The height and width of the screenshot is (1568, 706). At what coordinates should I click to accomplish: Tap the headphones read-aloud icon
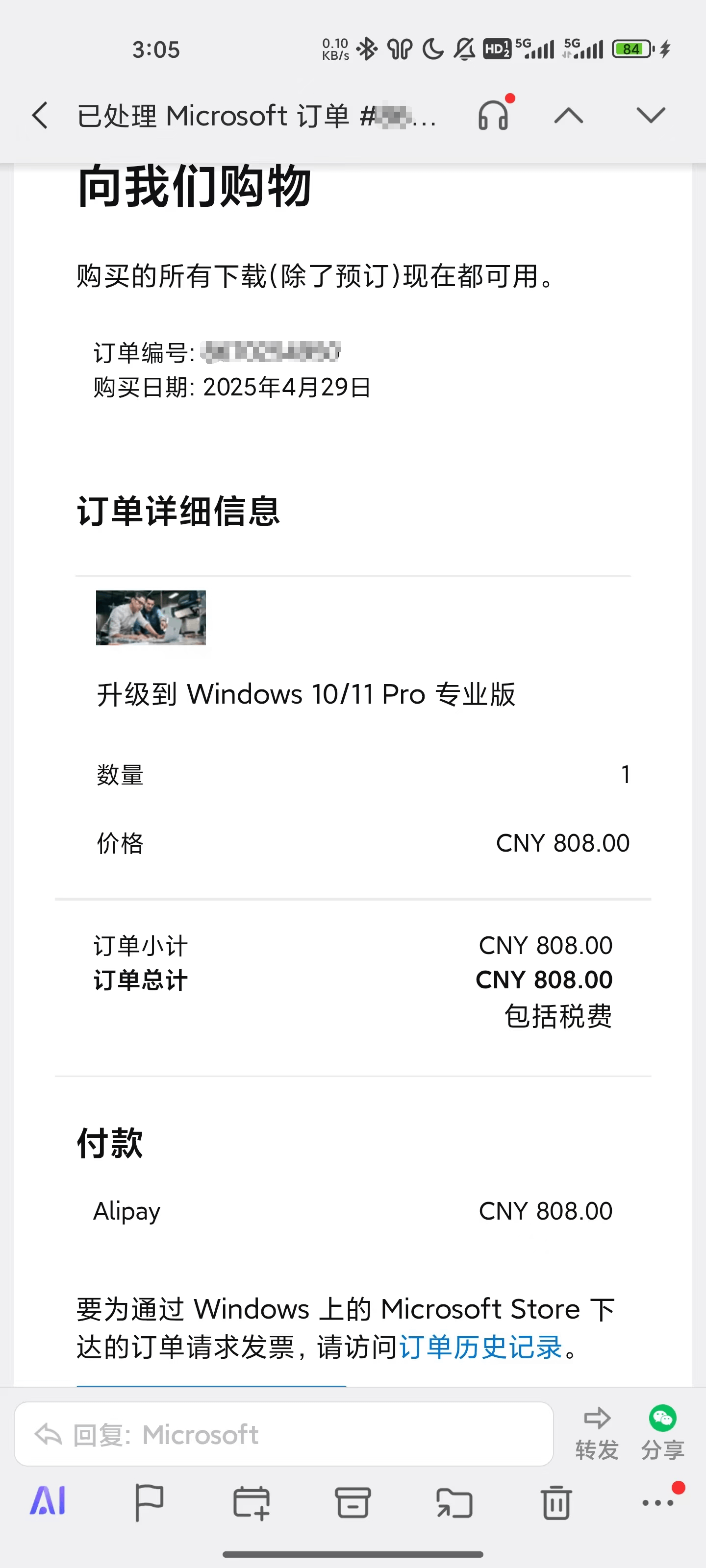tap(493, 116)
